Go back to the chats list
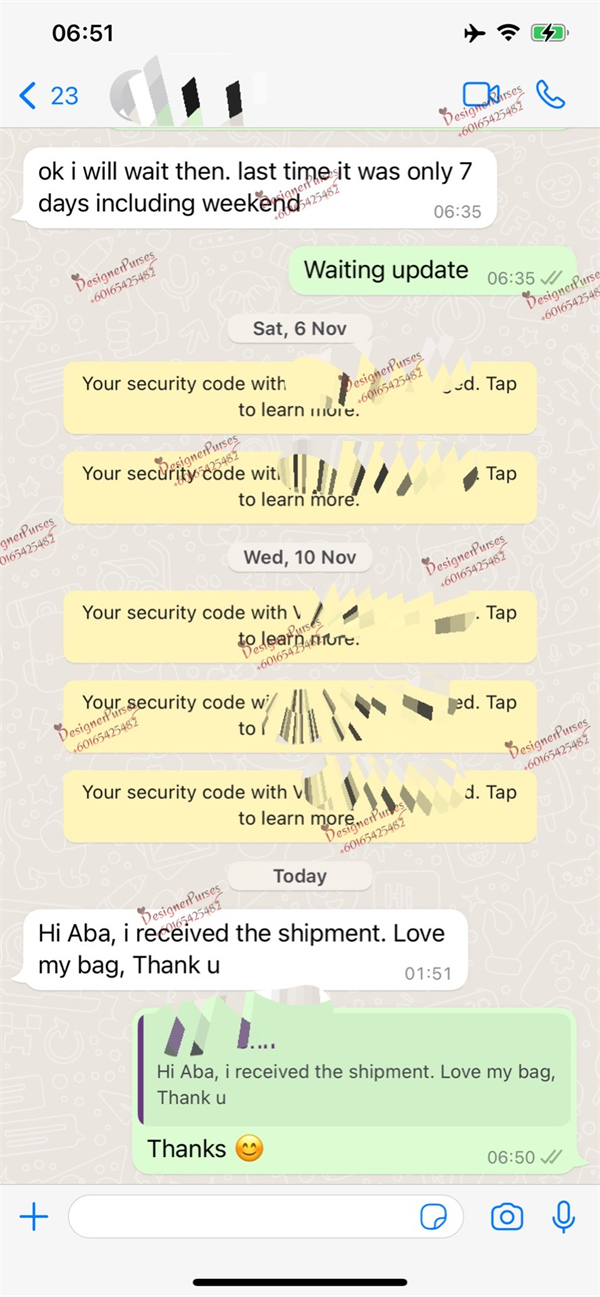Screen dimensions: 600x1297 pos(47,96)
